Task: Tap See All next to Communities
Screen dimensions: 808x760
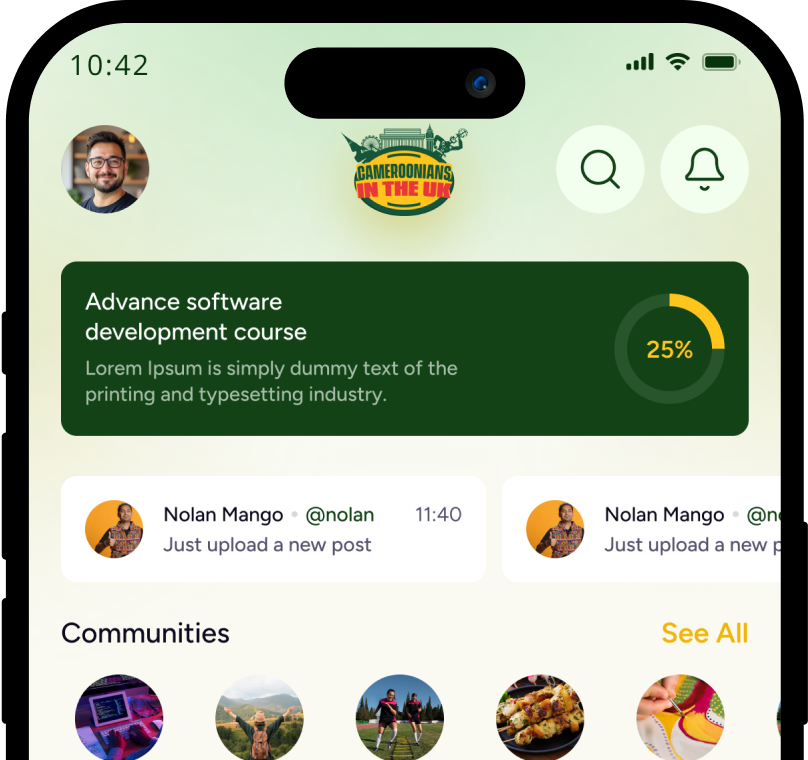Action: tap(704, 633)
